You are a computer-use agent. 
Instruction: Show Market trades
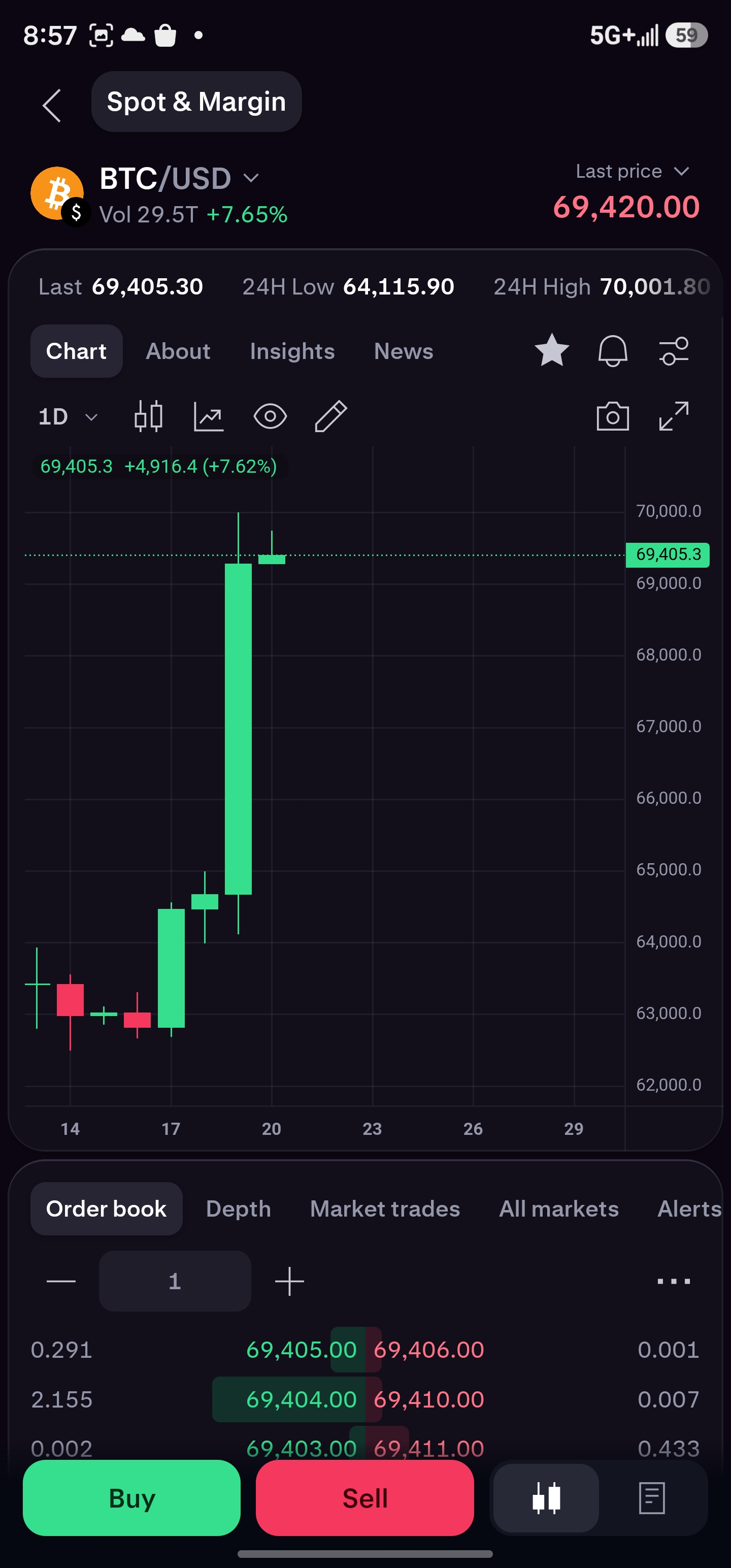[385, 1209]
